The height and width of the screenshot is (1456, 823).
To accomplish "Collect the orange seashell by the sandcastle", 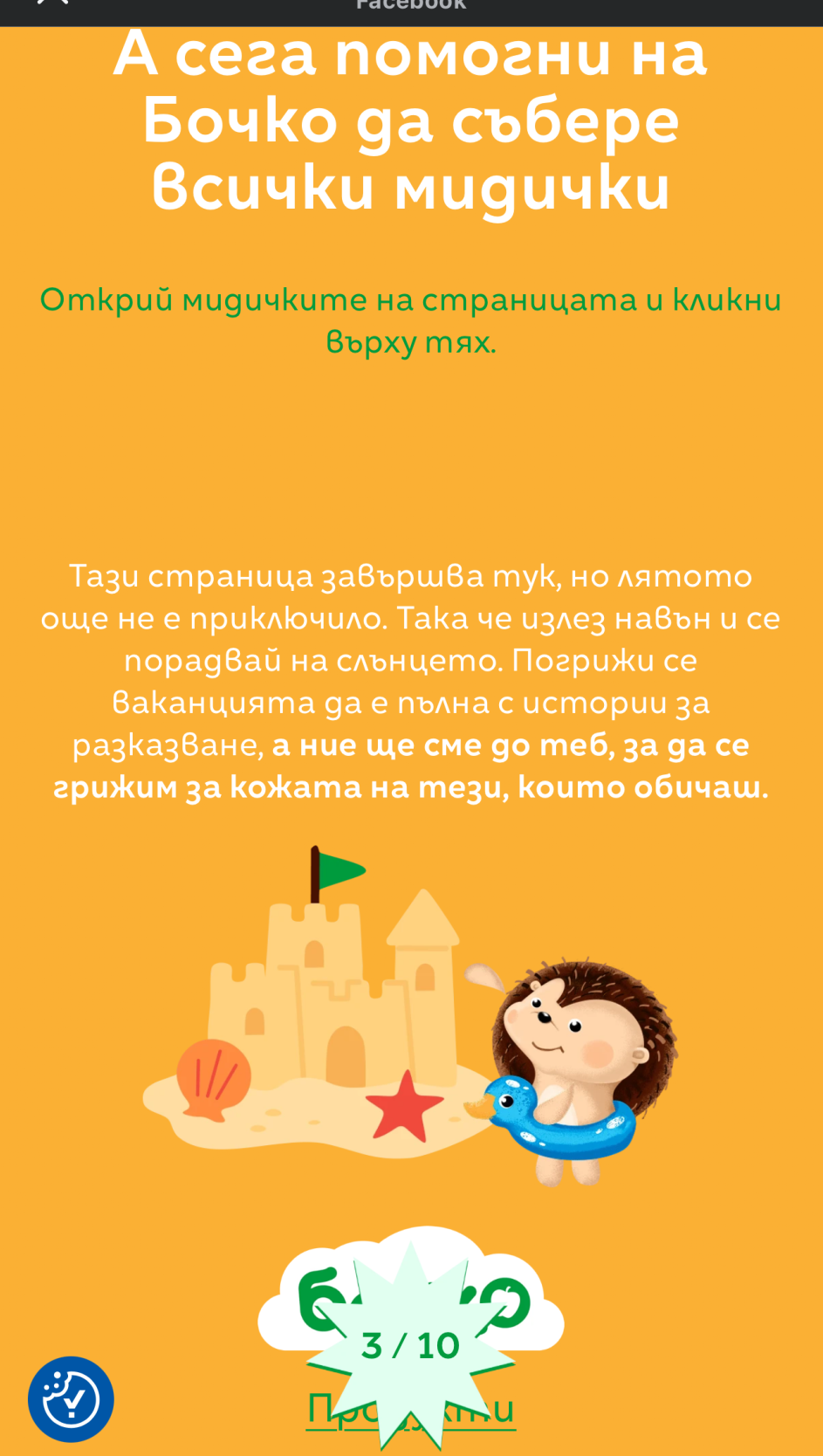I will click(213, 1080).
